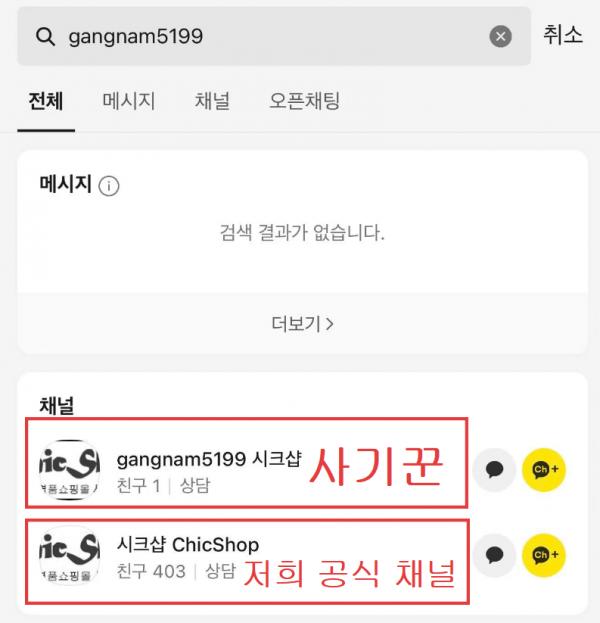This screenshot has width=600, height=623.
Task: Start chat with gangnam5199 시크샵 channel
Action: click(x=493, y=469)
